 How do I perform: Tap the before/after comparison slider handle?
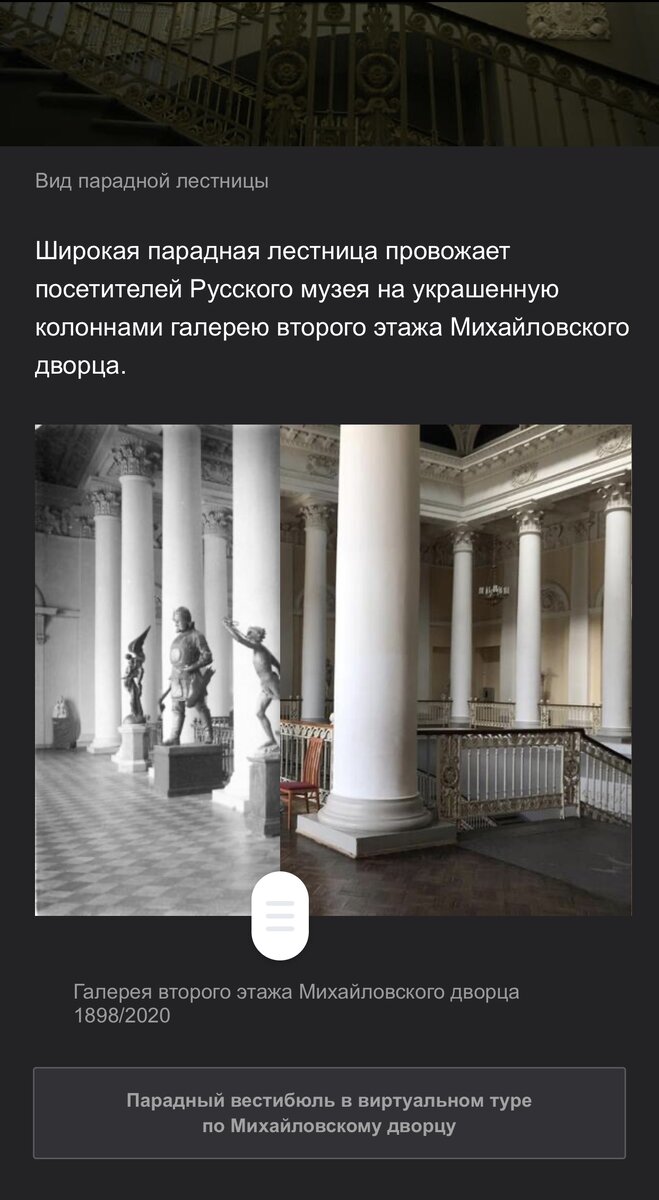pos(280,916)
